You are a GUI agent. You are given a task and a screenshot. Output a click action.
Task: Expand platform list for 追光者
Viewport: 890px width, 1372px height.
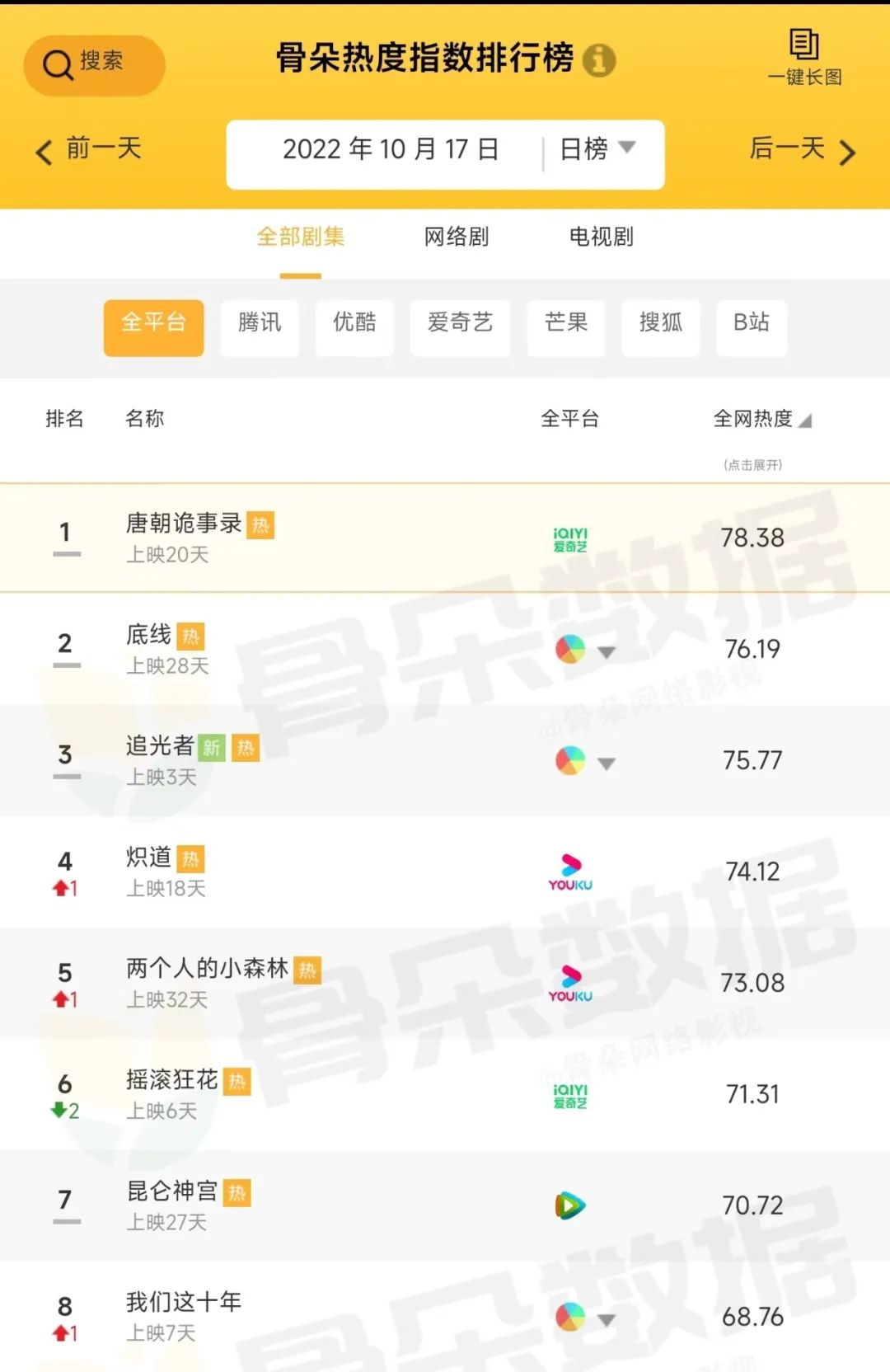tap(607, 764)
